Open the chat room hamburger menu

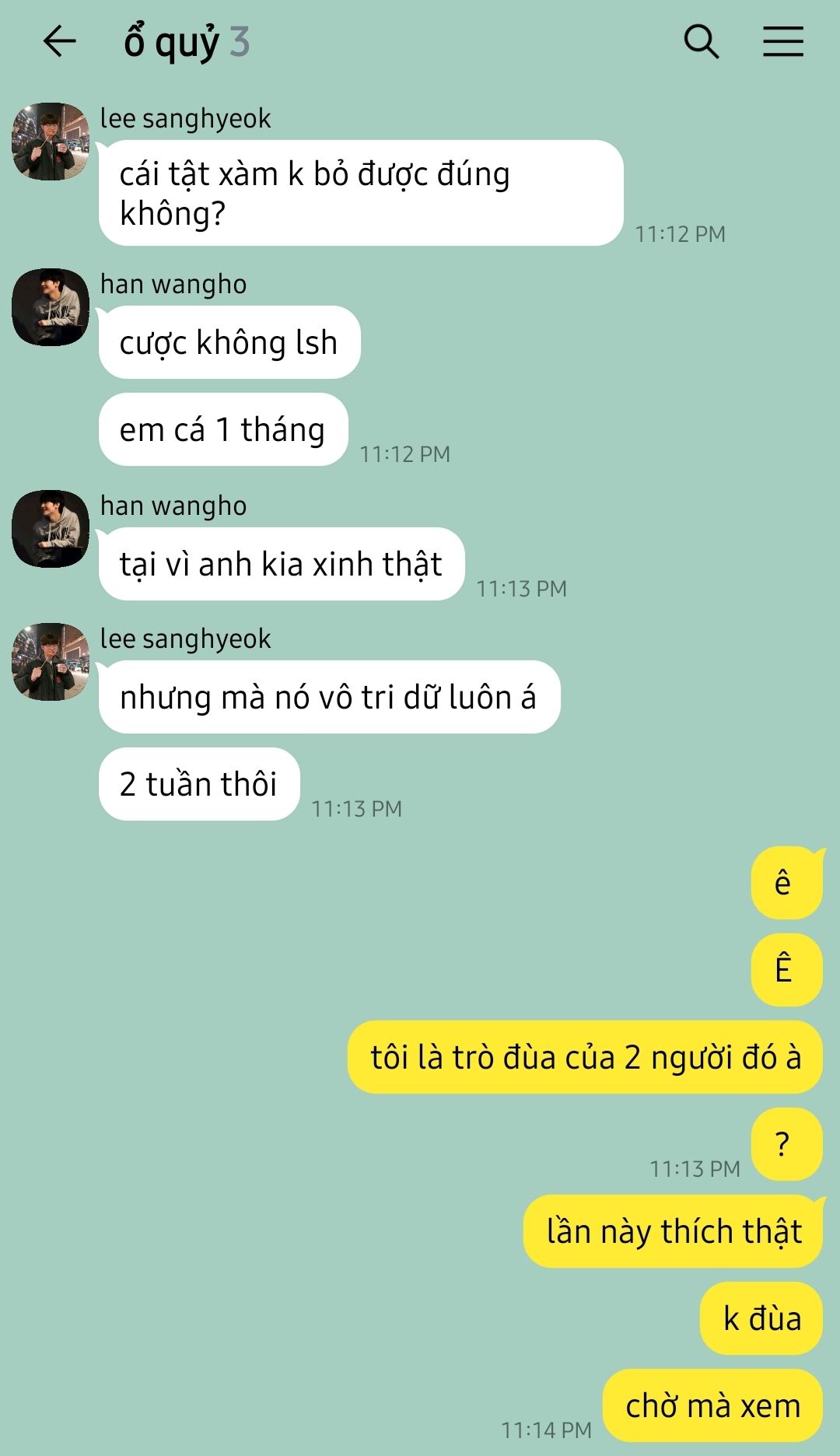[x=782, y=41]
